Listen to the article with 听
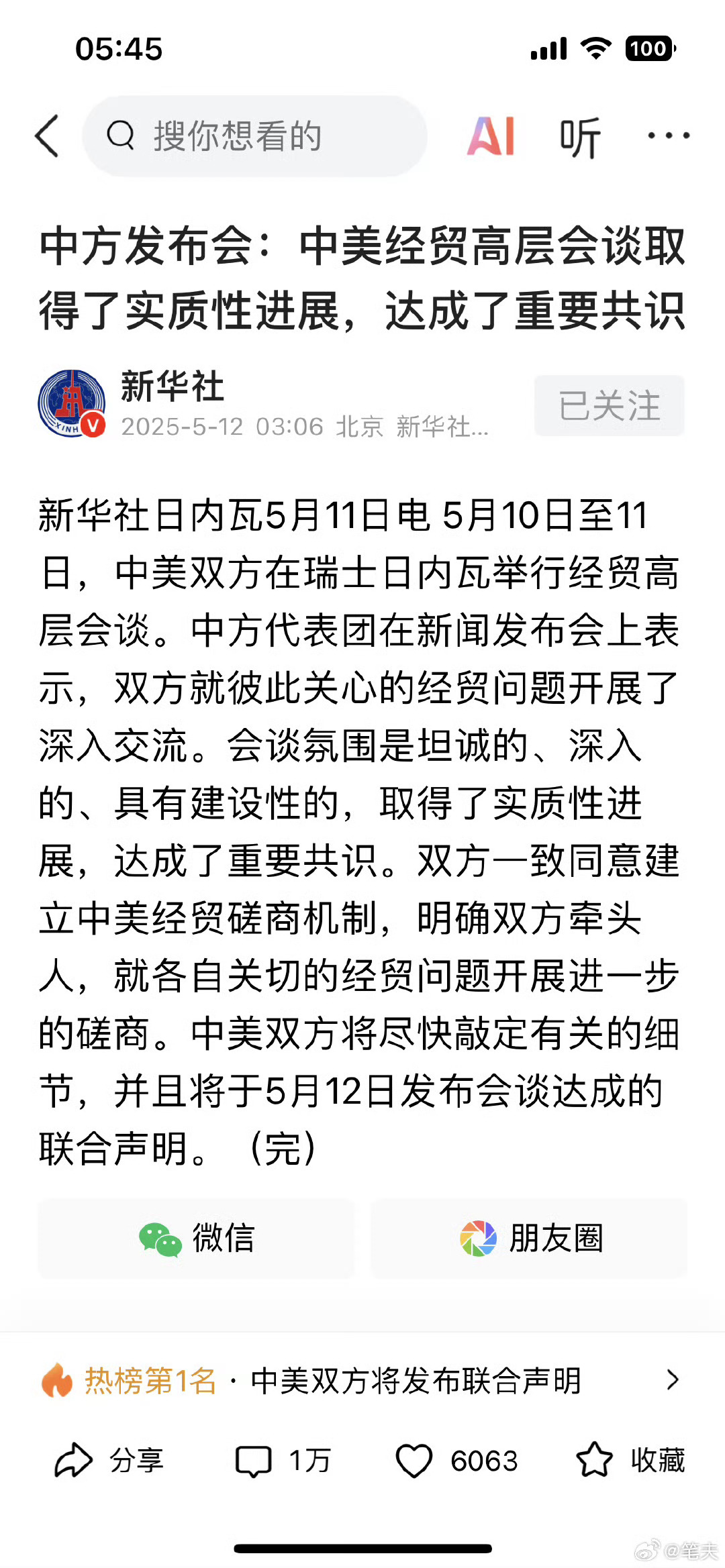 click(x=580, y=138)
